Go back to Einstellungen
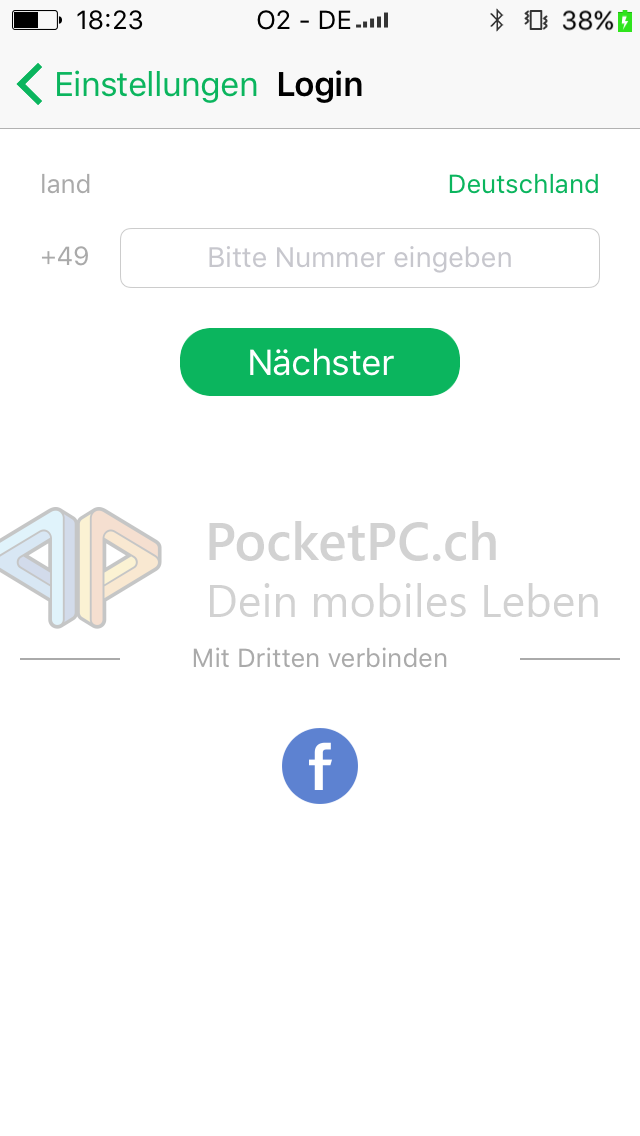This screenshot has height=1136, width=640. click(x=137, y=85)
